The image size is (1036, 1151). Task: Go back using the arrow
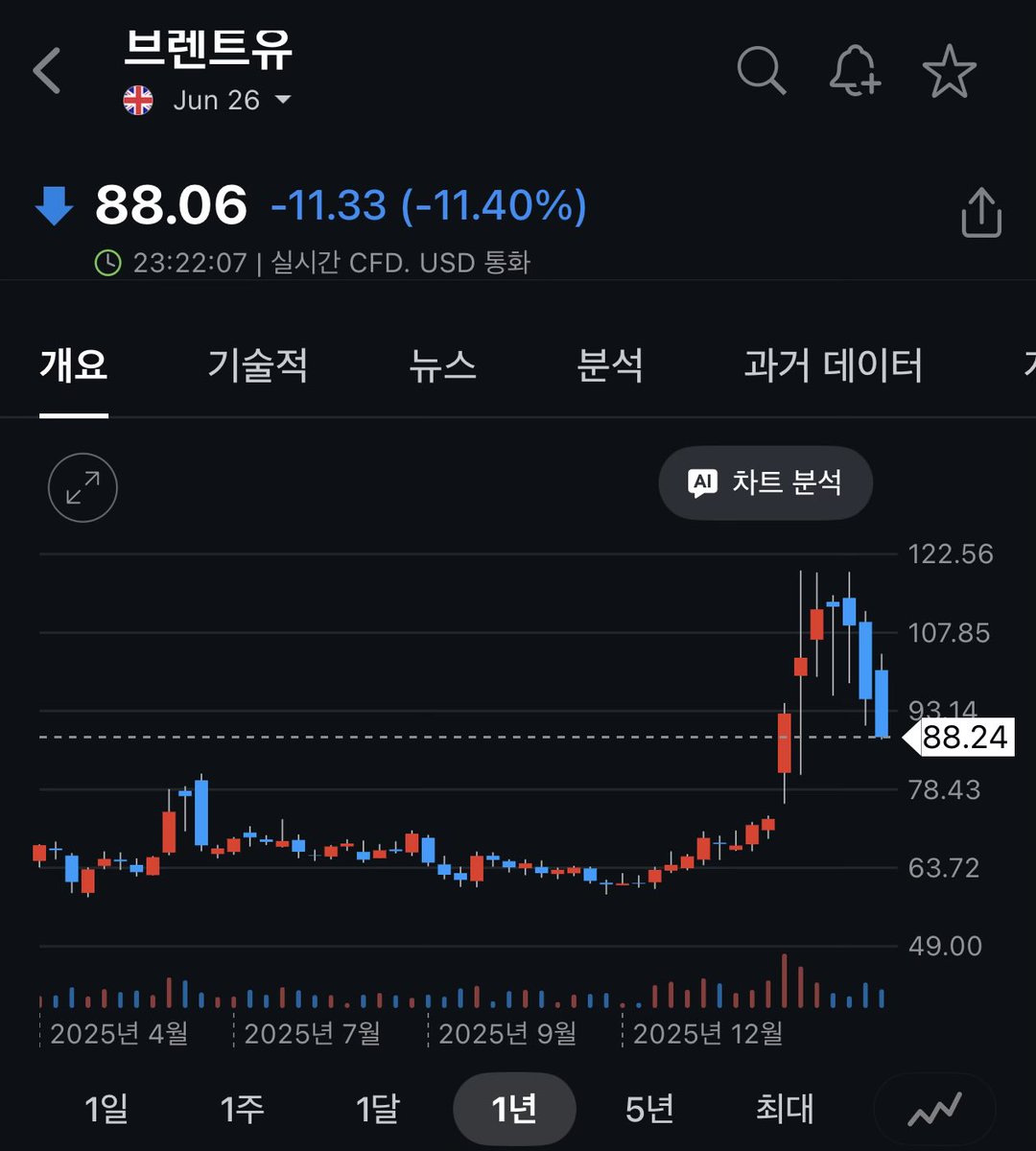[x=47, y=71]
